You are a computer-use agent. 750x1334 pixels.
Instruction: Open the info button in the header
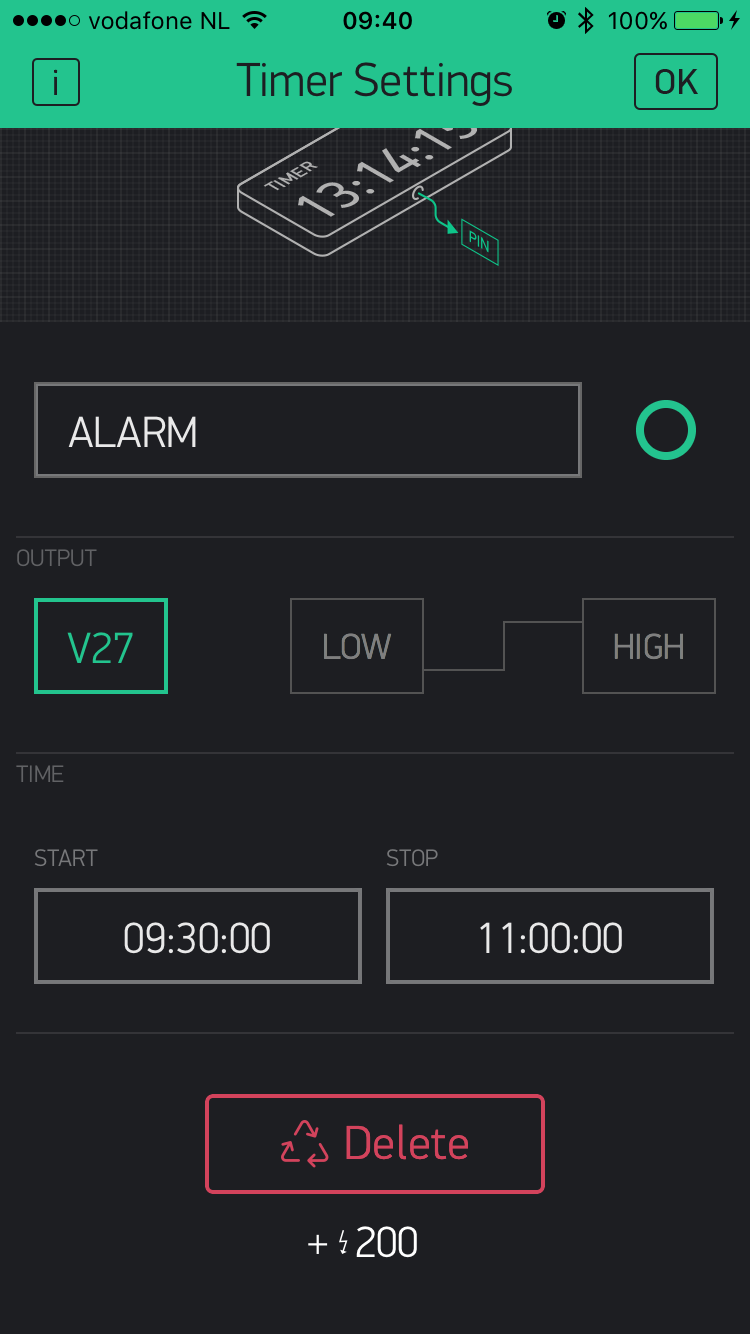56,82
